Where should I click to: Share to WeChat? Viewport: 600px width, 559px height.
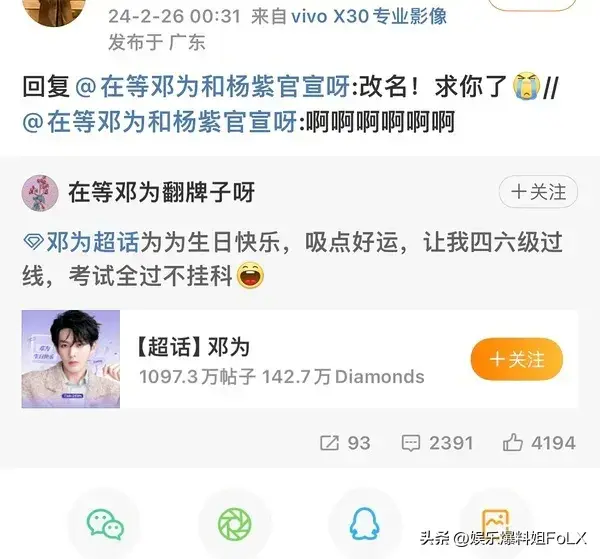[x=104, y=524]
